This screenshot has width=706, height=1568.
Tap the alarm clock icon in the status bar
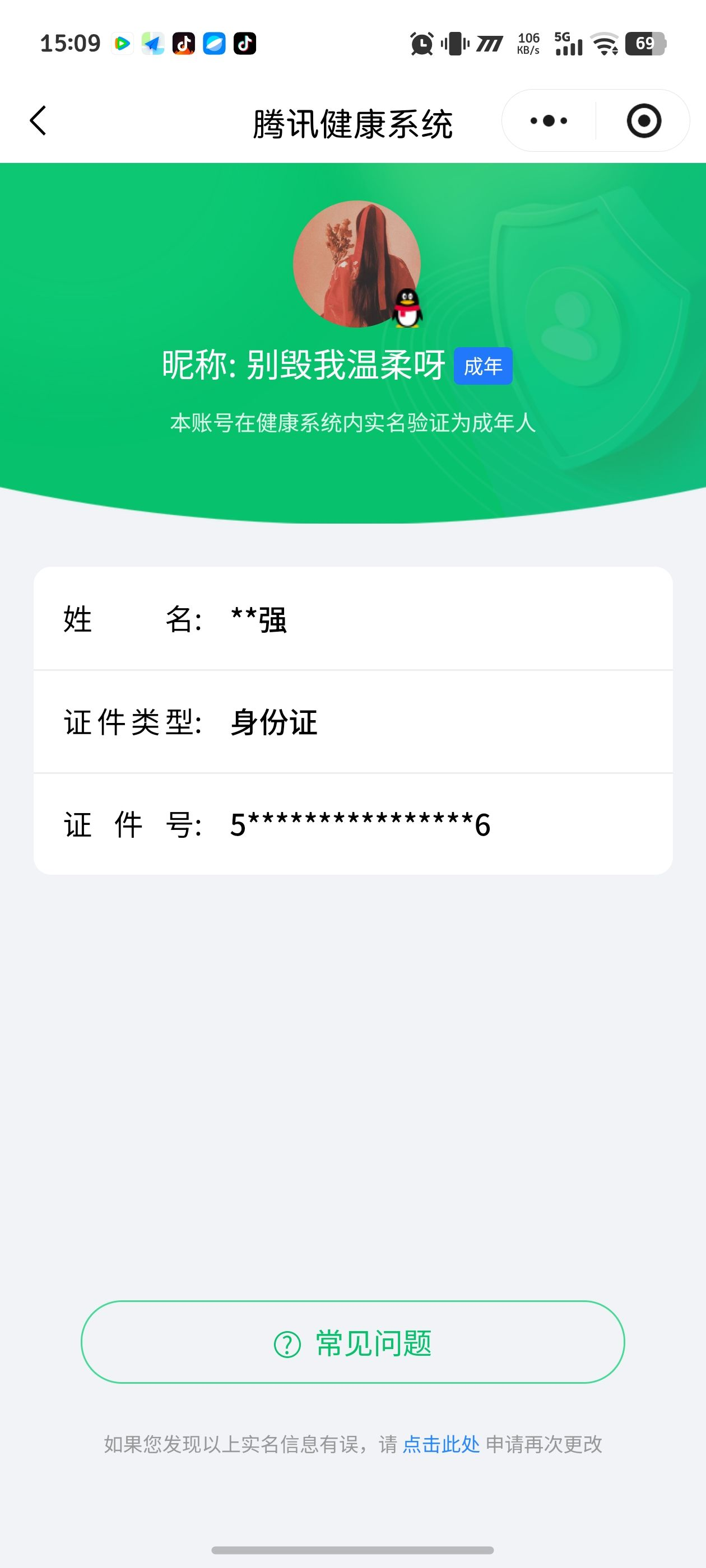click(421, 43)
